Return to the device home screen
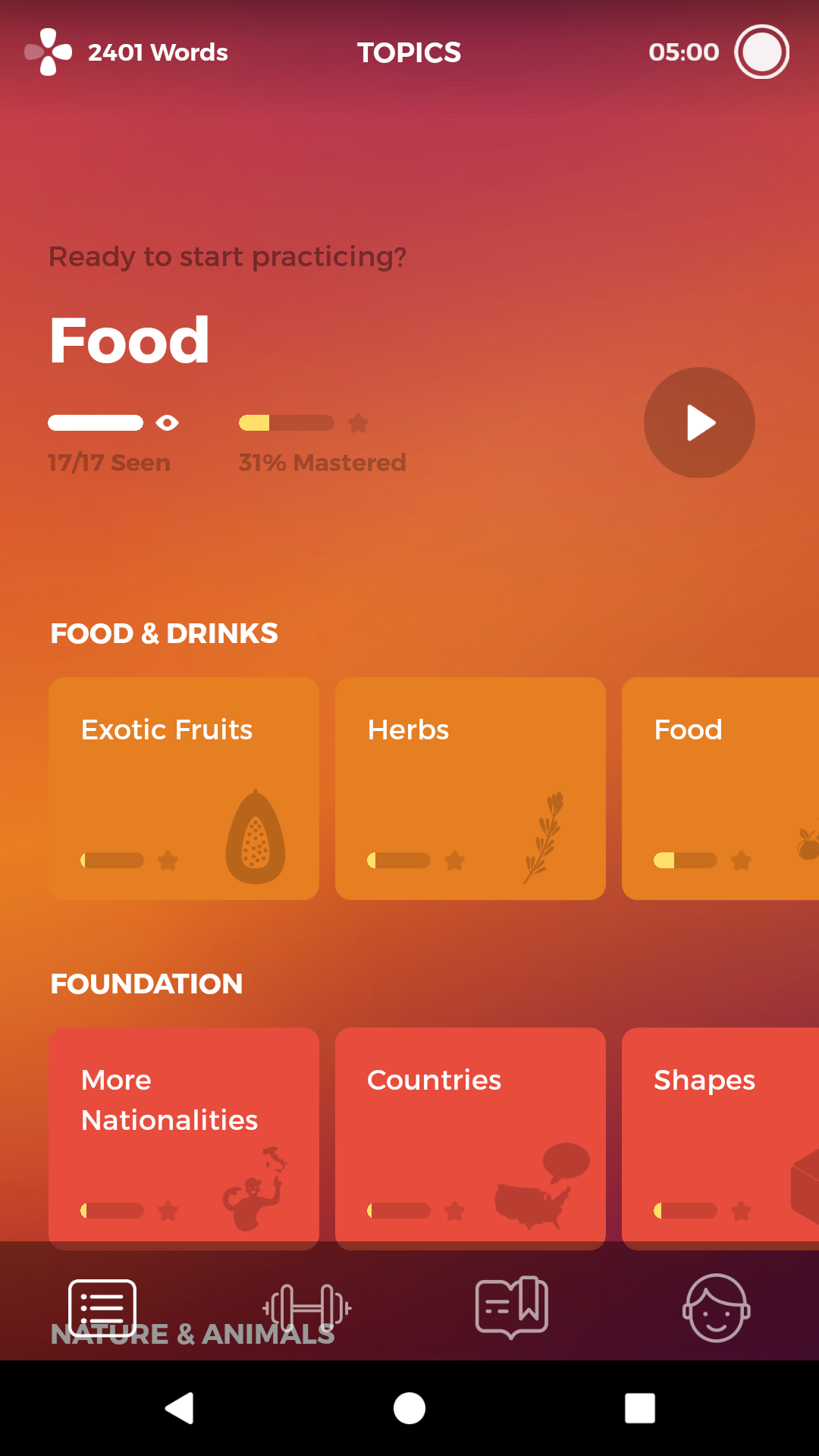 pyautogui.click(x=409, y=1408)
